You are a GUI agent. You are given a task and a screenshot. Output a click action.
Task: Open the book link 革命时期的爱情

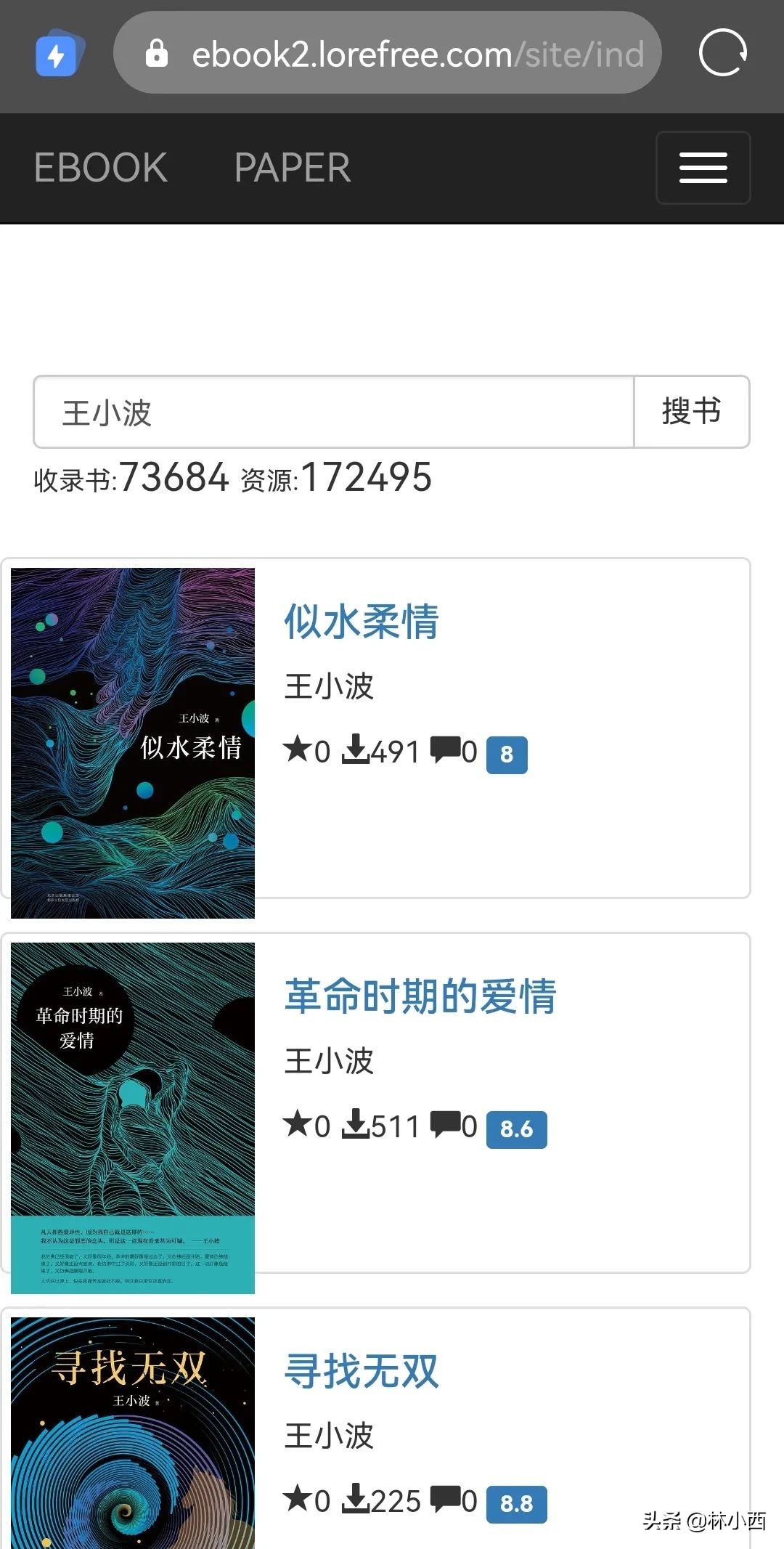(418, 996)
